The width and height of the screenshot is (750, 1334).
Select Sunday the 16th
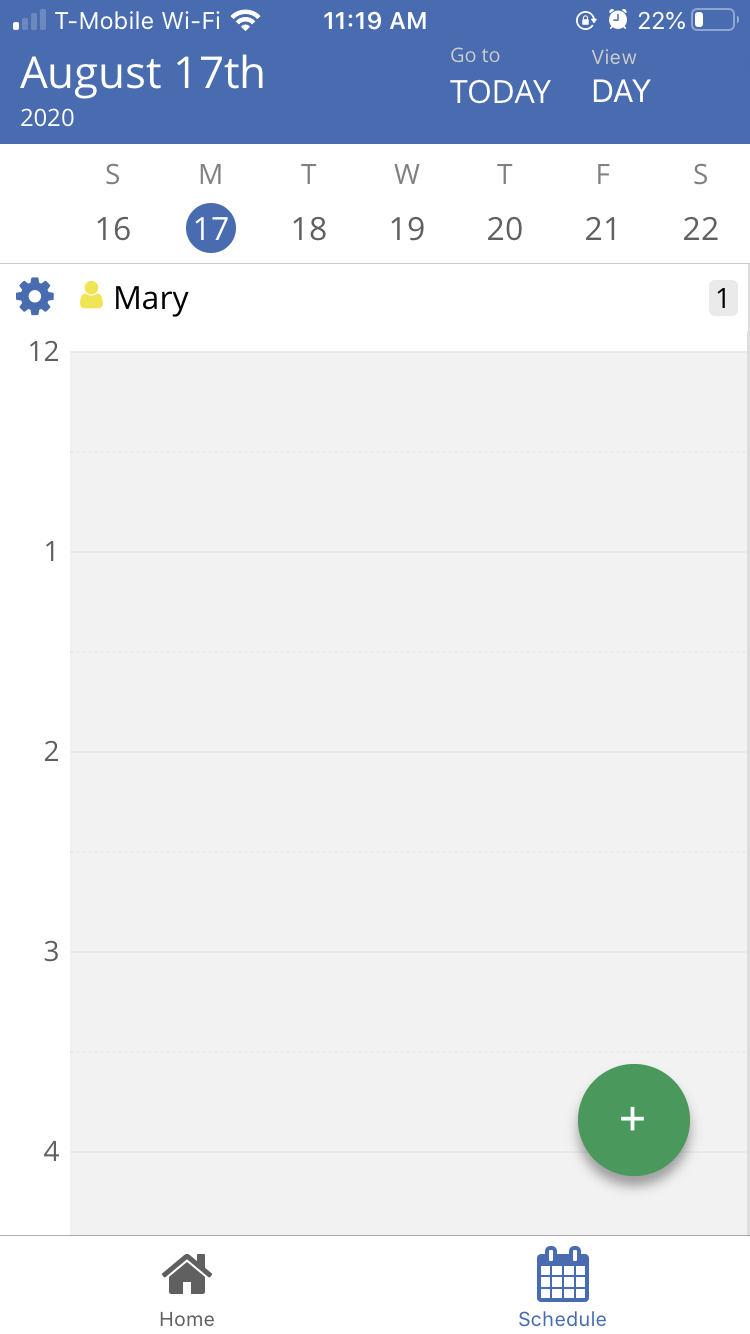tap(113, 228)
